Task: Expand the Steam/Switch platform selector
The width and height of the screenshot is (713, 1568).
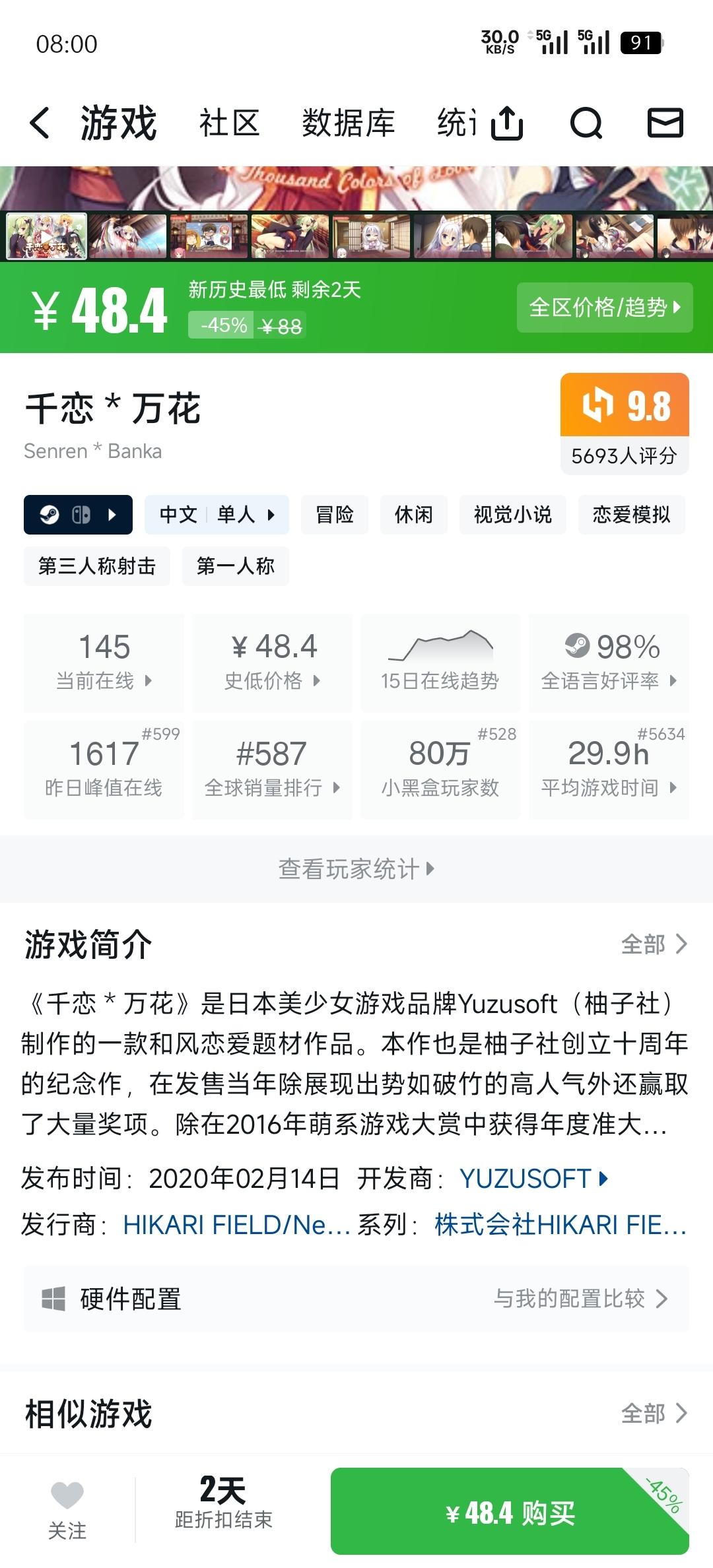Action: 78,515
